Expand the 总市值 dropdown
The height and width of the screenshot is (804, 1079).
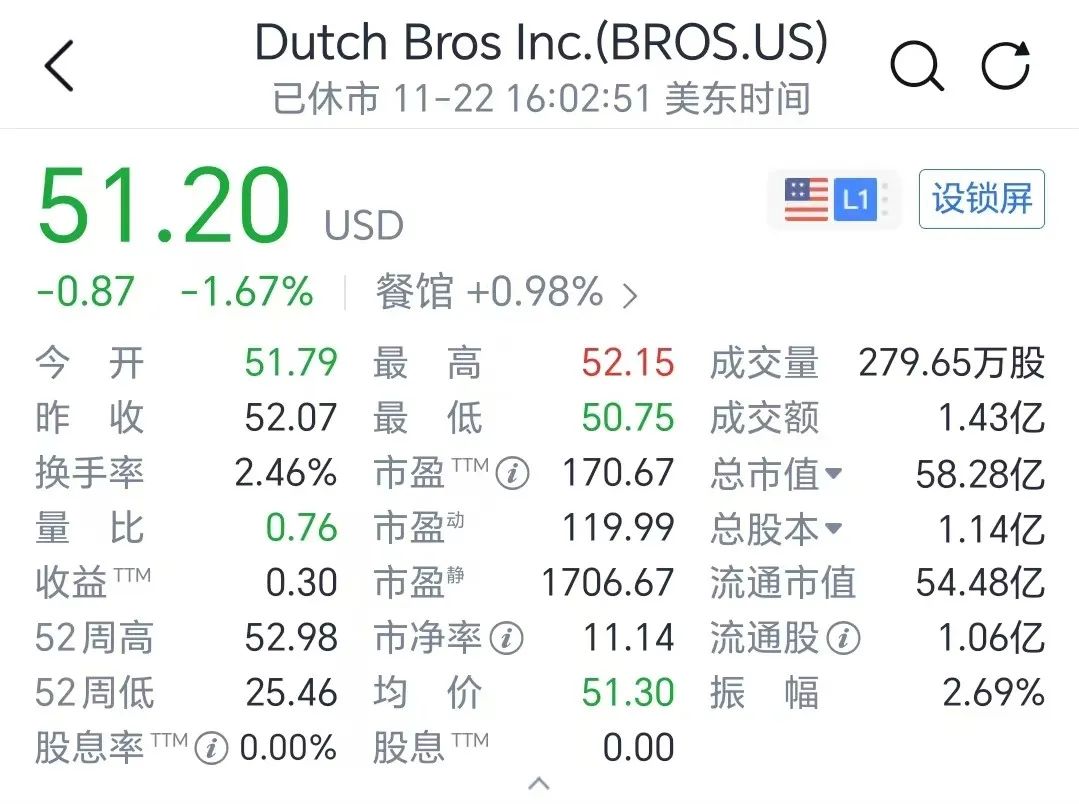pos(832,473)
